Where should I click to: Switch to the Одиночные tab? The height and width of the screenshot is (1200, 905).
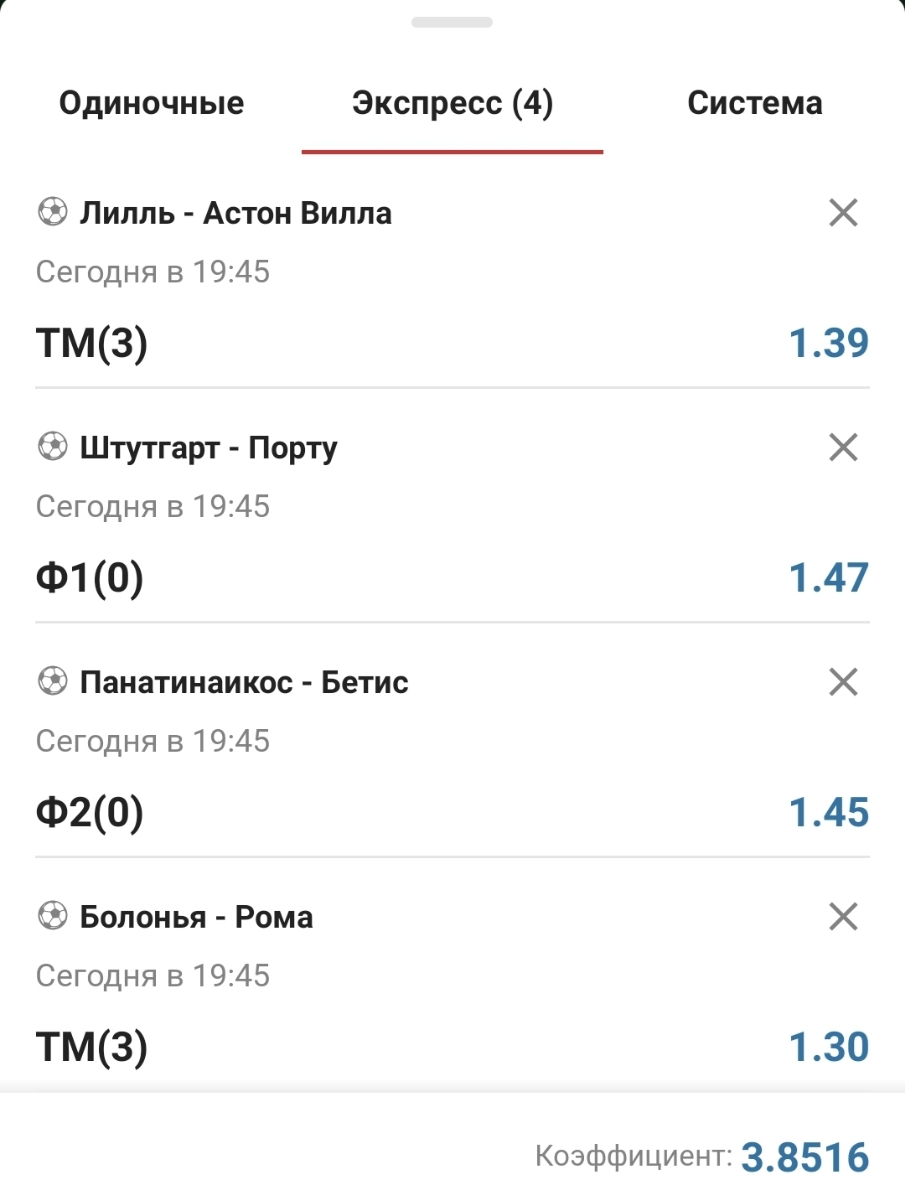click(x=151, y=103)
